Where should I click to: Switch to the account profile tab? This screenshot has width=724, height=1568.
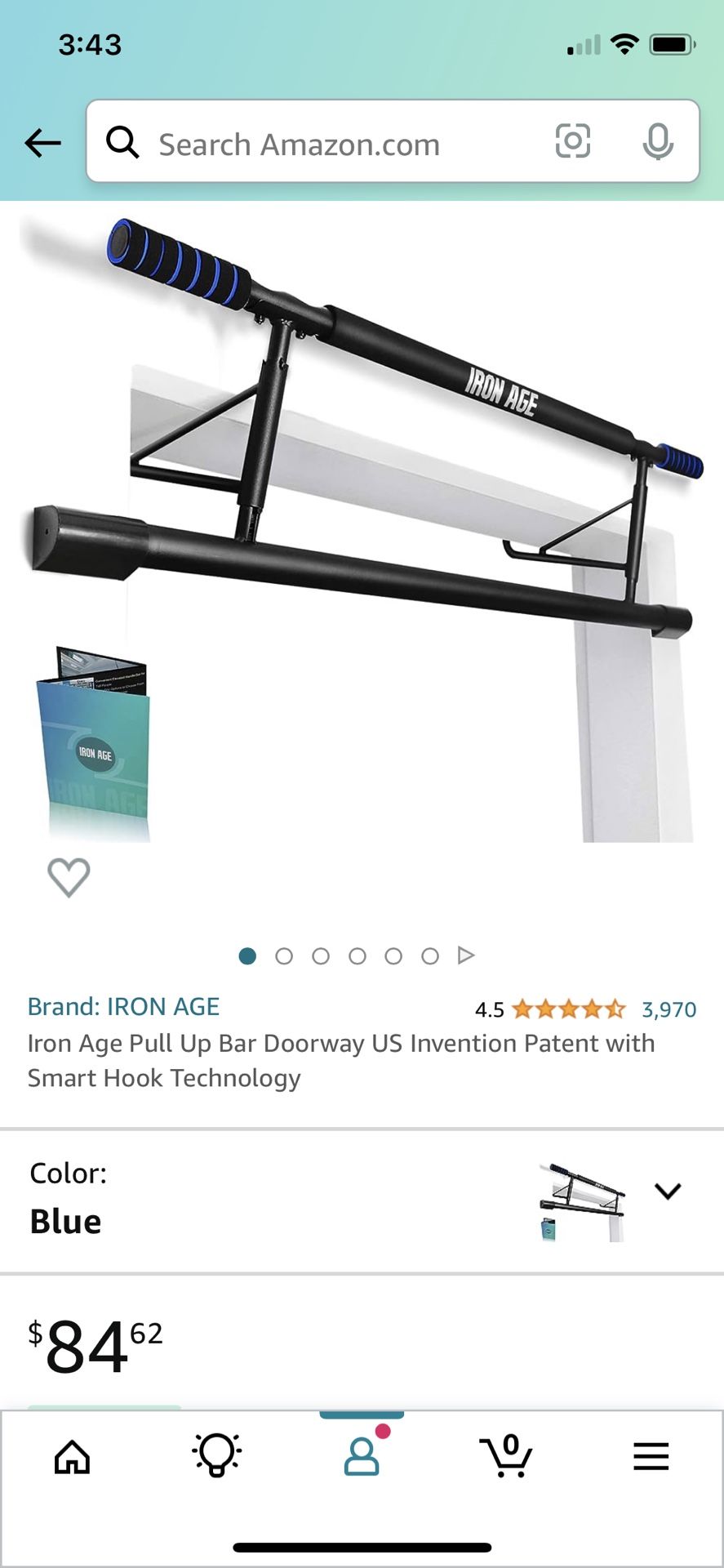(x=362, y=1455)
